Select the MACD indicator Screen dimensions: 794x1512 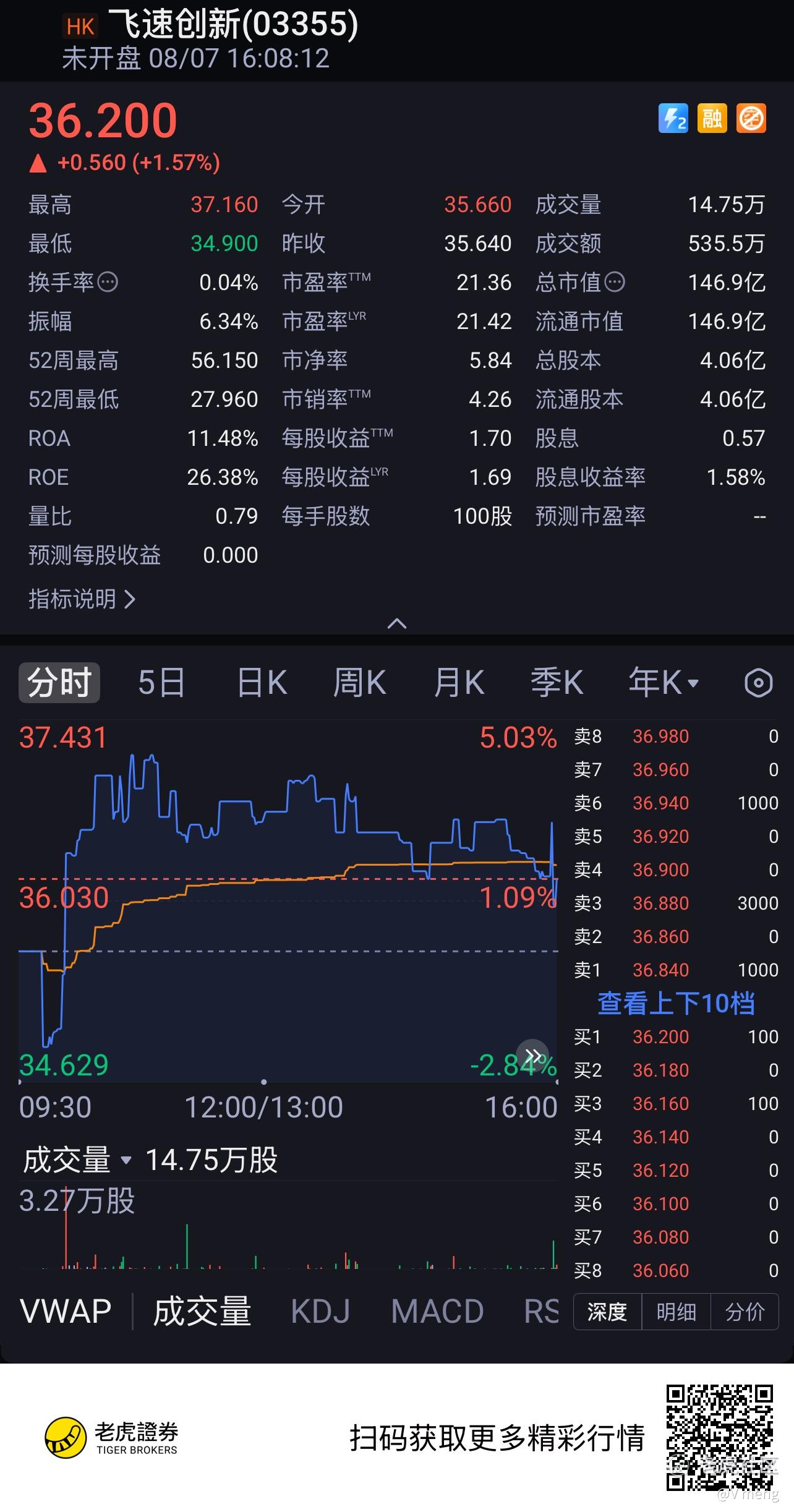click(437, 1311)
